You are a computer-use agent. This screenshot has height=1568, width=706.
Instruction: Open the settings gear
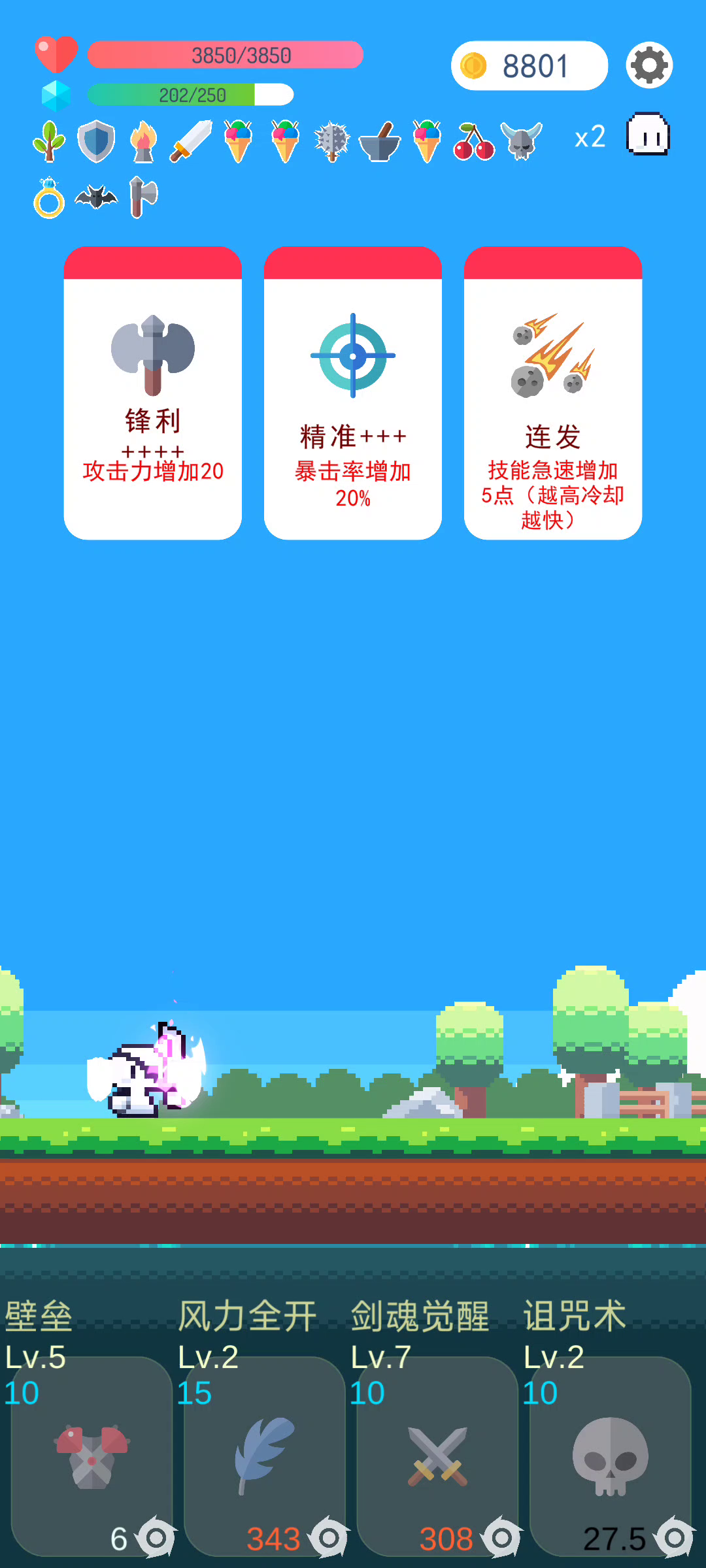pyautogui.click(x=649, y=65)
